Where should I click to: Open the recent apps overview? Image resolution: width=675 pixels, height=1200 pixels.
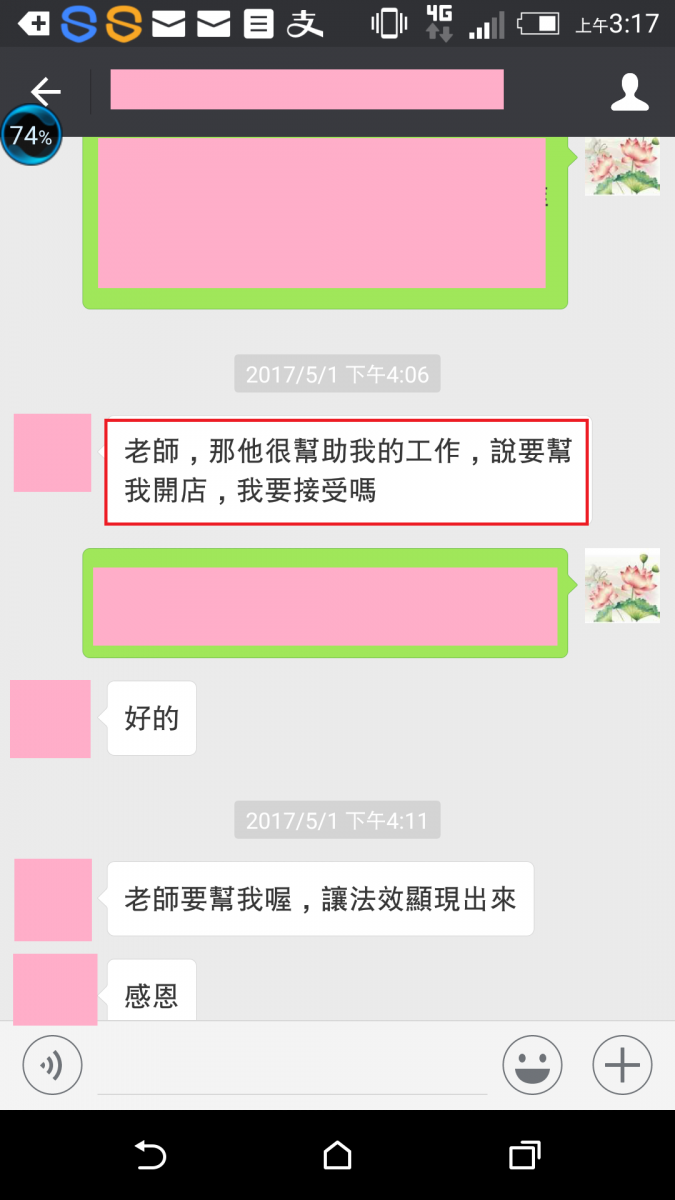pyautogui.click(x=524, y=1156)
